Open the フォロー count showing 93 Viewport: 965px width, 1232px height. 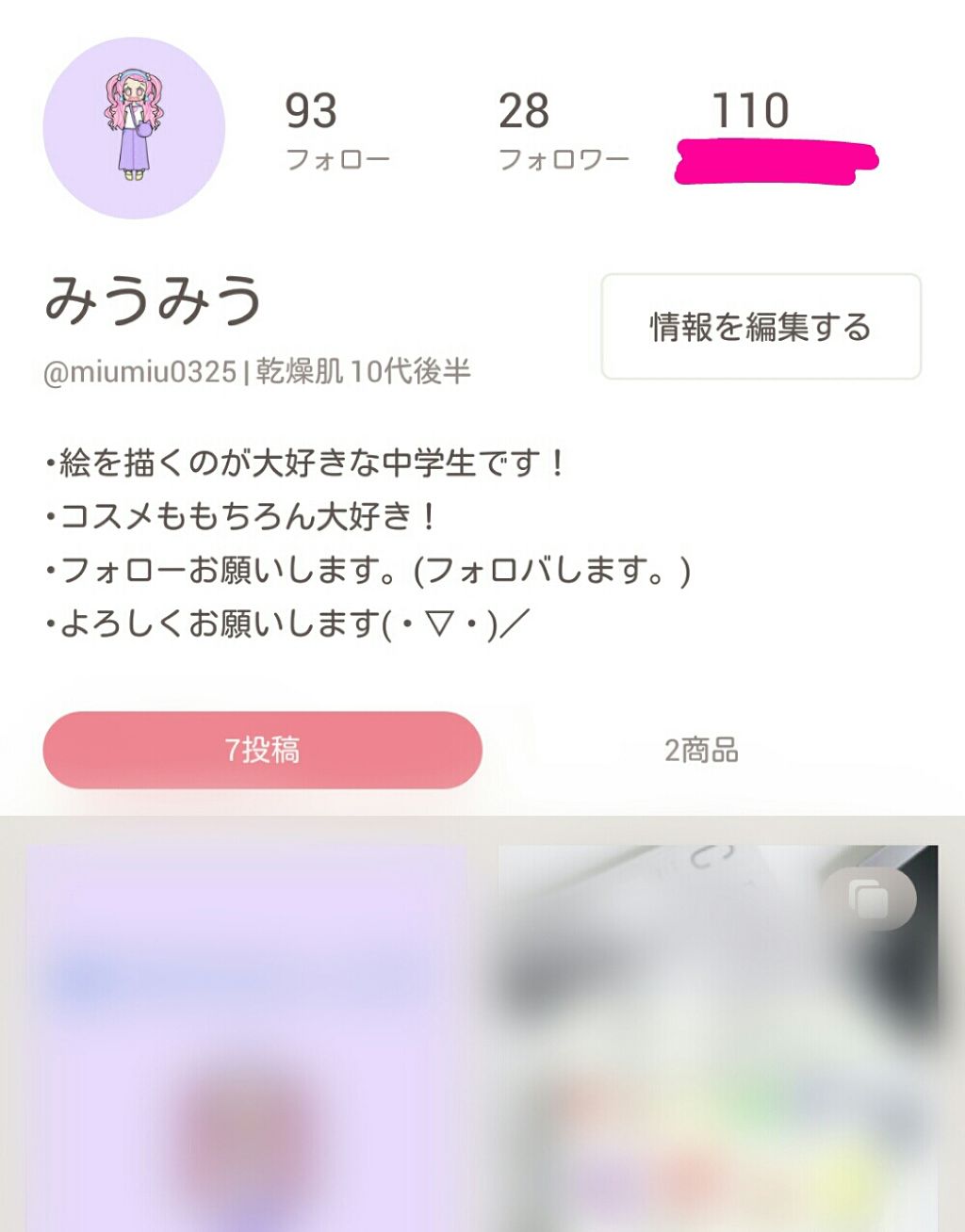(x=310, y=113)
